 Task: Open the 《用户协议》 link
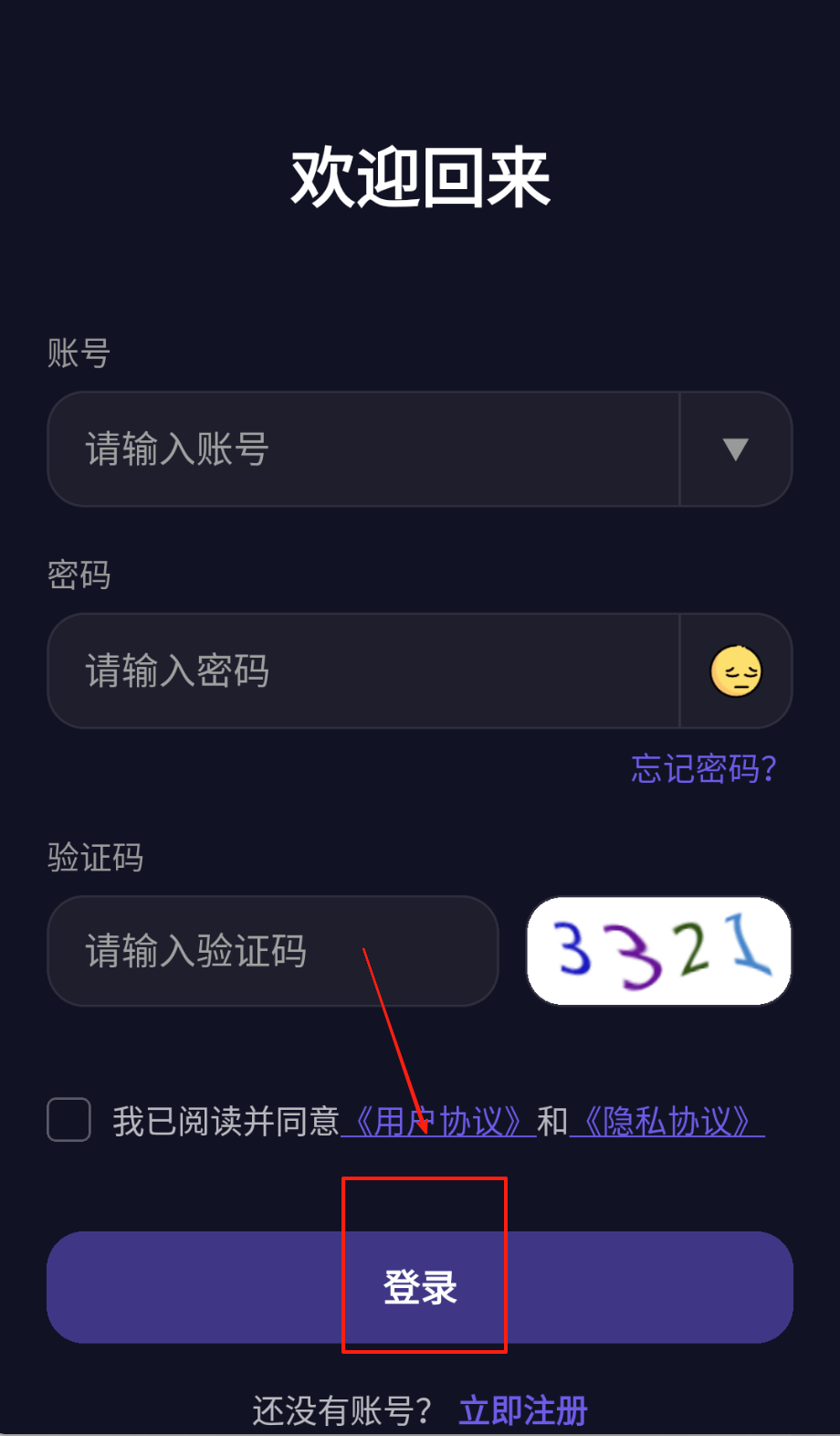[x=438, y=1122]
